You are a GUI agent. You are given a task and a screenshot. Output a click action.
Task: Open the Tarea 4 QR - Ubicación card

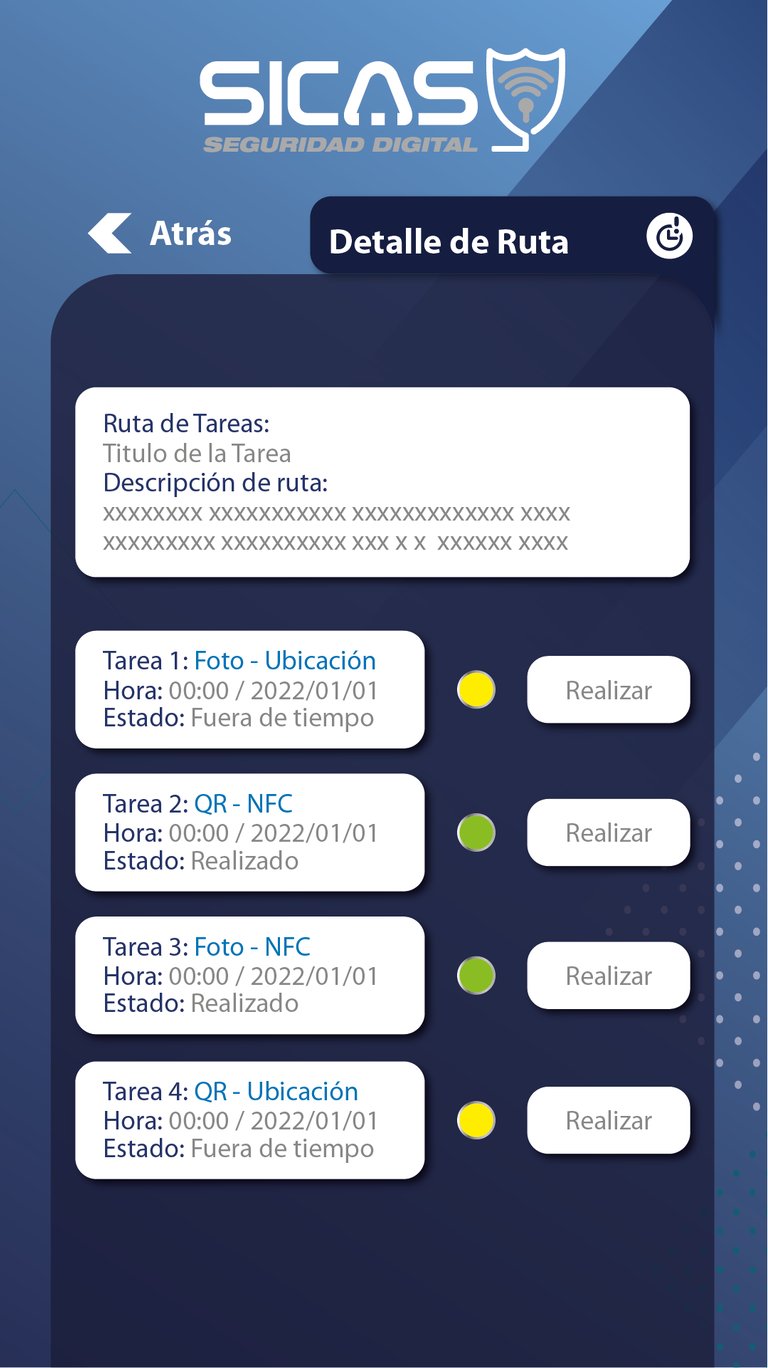(x=250, y=1121)
